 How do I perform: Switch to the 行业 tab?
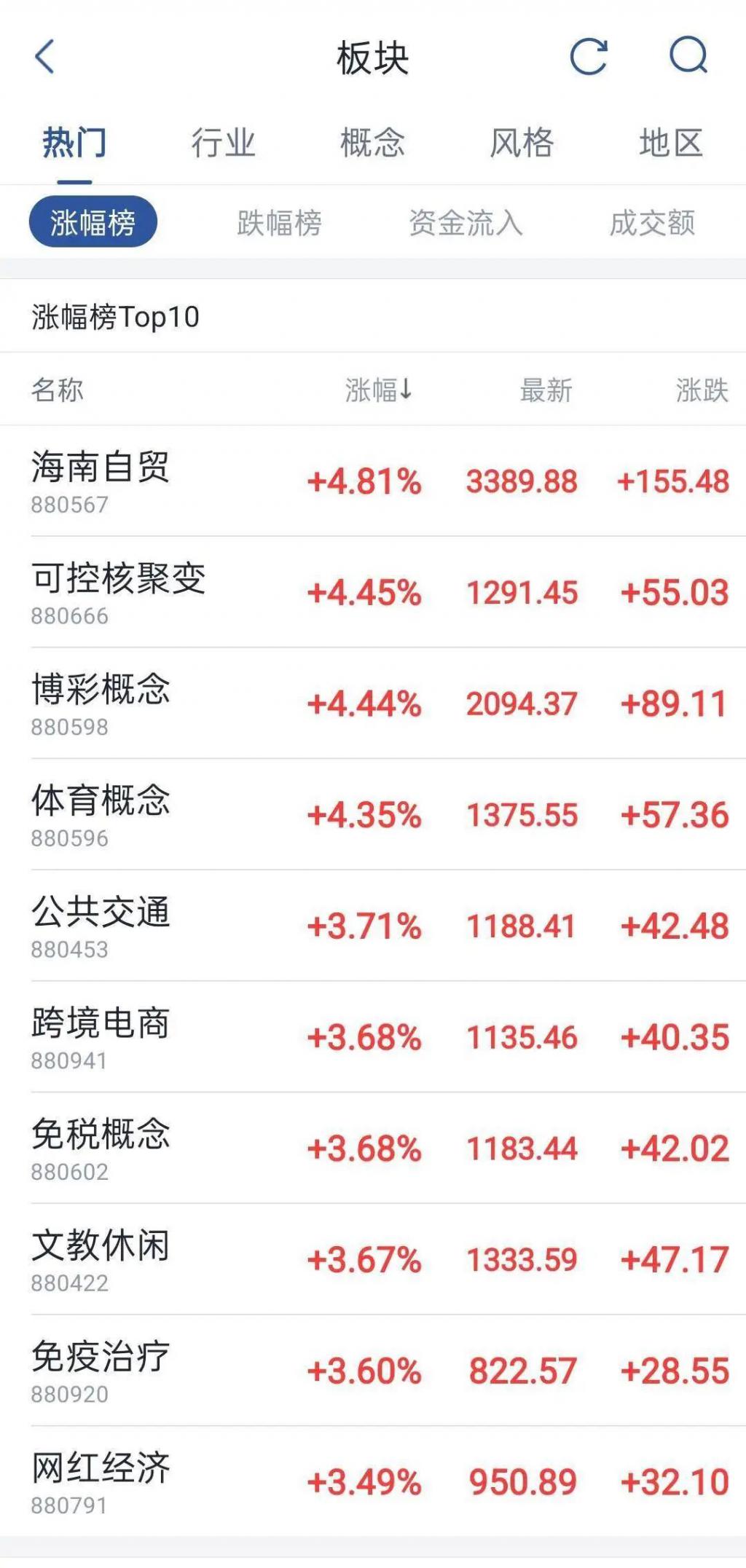[x=224, y=142]
